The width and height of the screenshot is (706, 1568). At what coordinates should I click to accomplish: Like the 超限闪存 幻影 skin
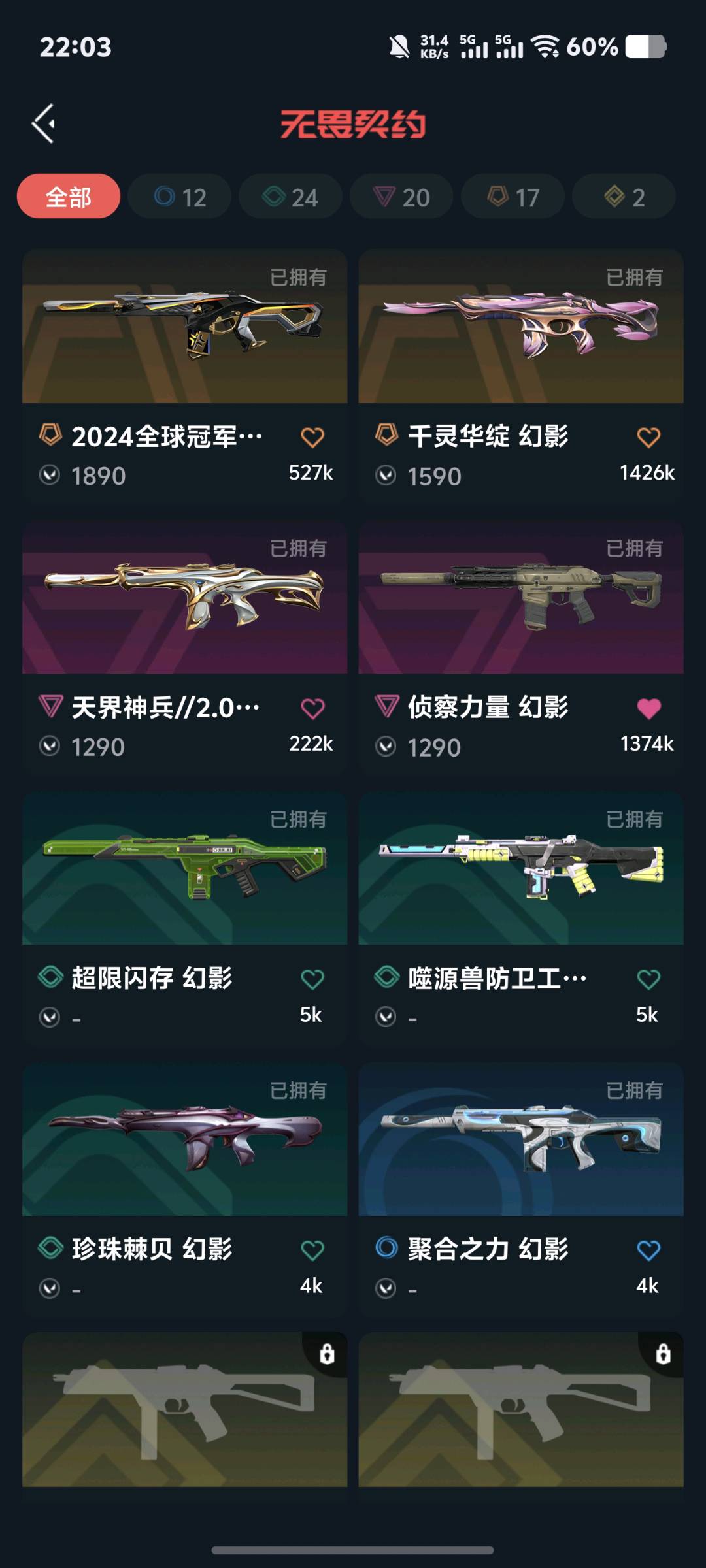pyautogui.click(x=312, y=979)
